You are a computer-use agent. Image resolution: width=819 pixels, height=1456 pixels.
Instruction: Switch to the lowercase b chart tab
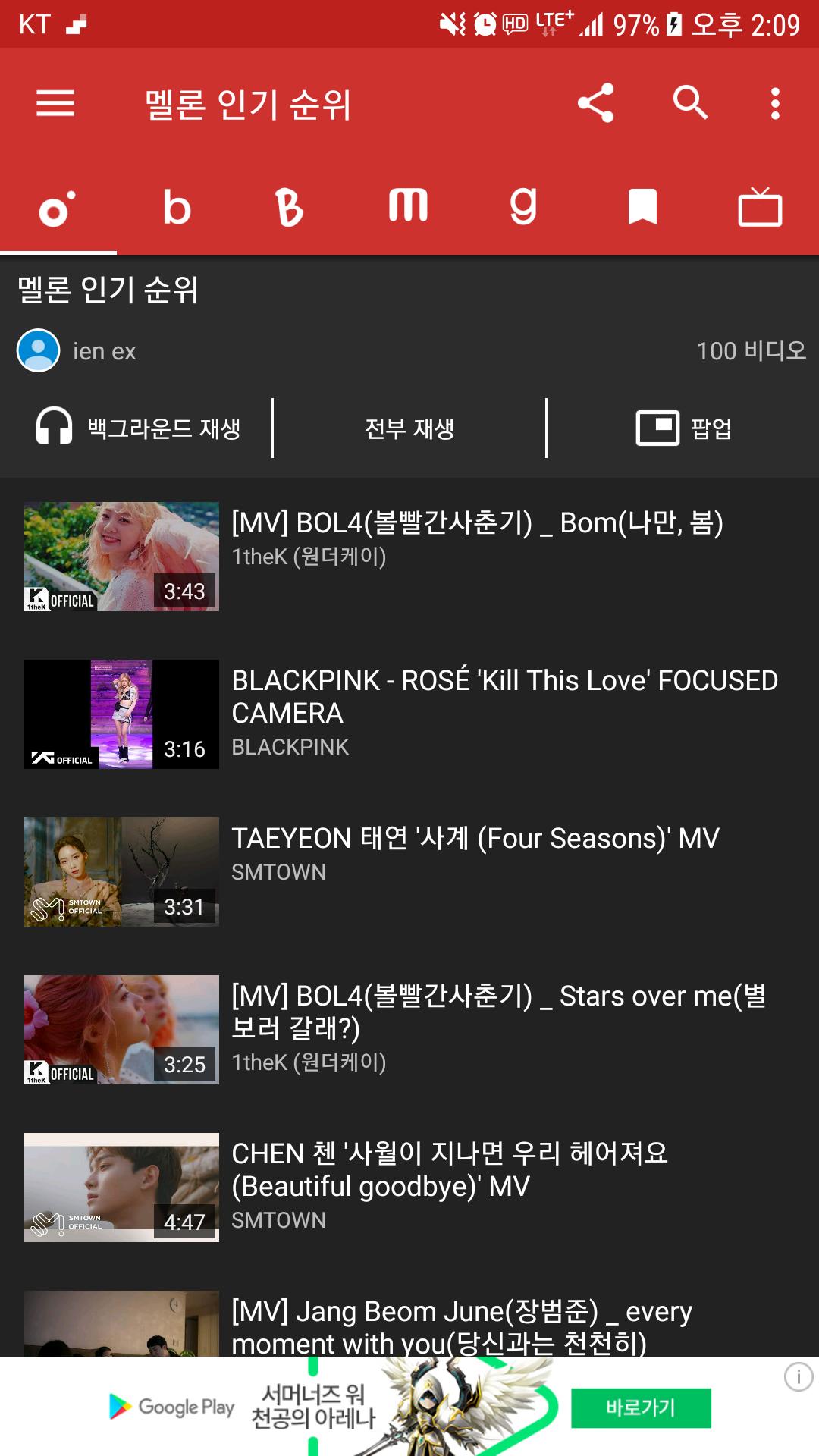click(x=176, y=208)
